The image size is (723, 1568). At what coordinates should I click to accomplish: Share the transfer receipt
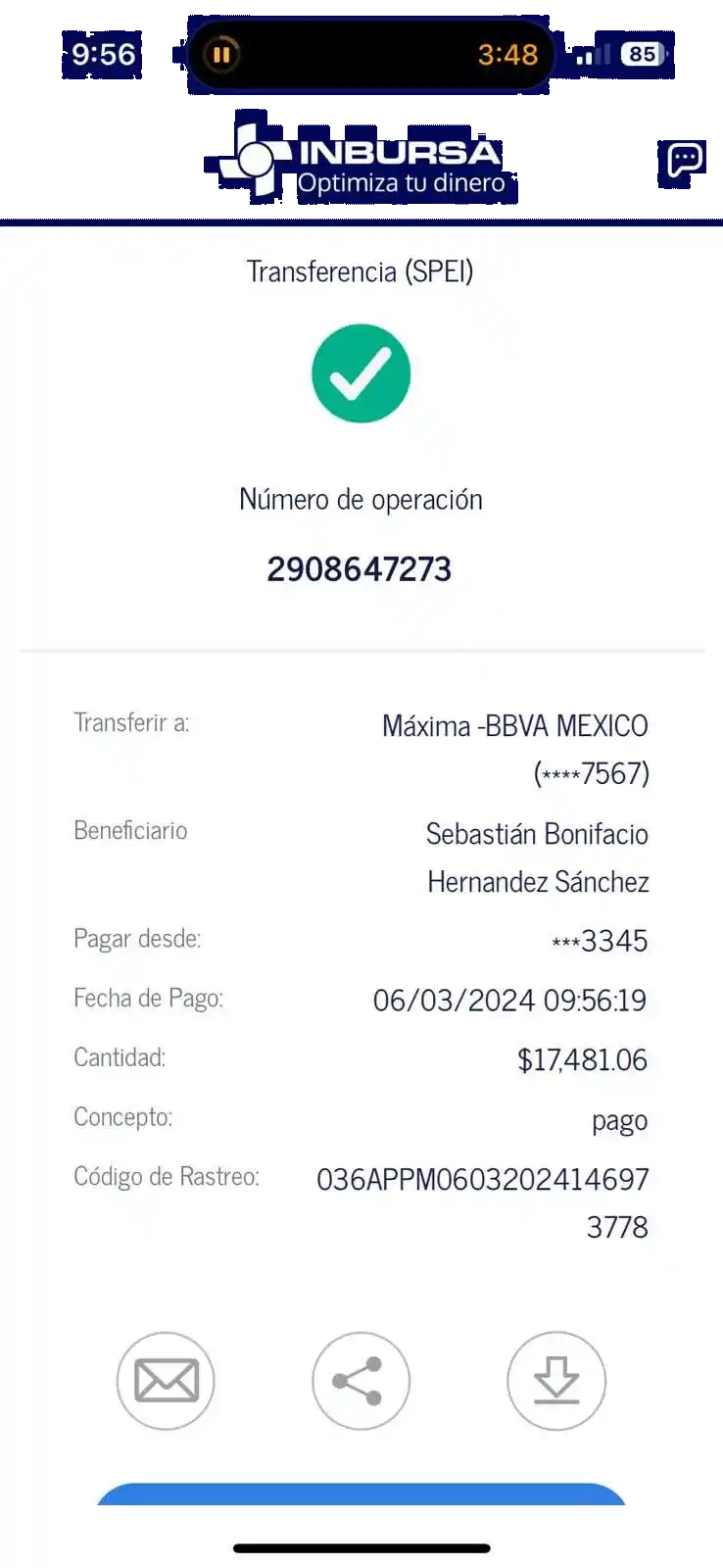pyautogui.click(x=361, y=1381)
